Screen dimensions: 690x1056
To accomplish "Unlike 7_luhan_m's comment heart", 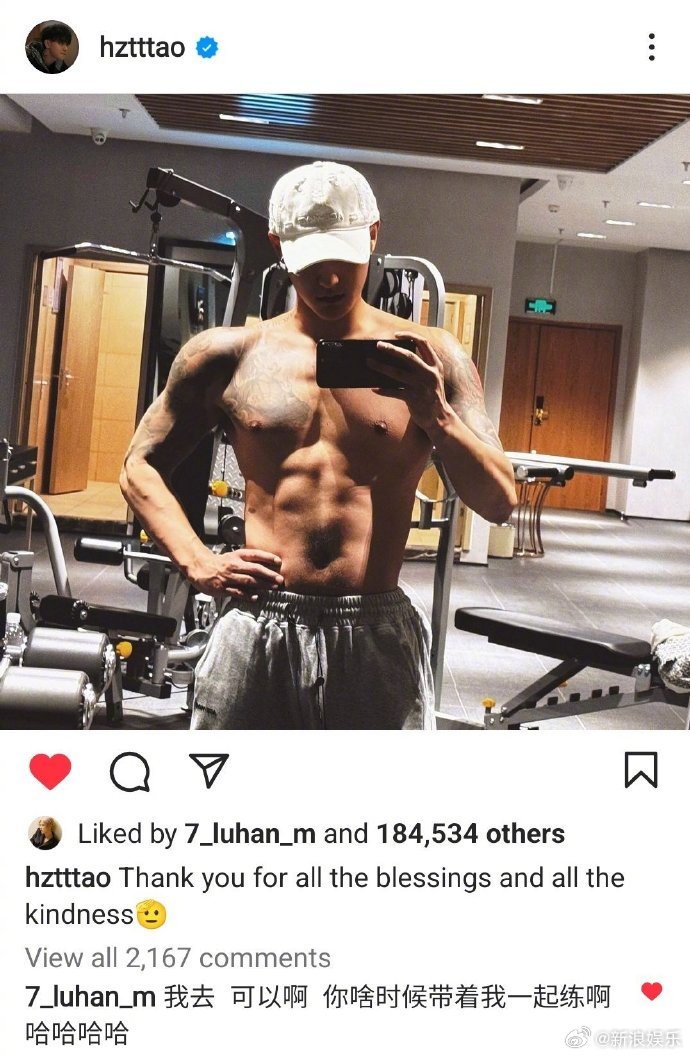I will [x=651, y=992].
